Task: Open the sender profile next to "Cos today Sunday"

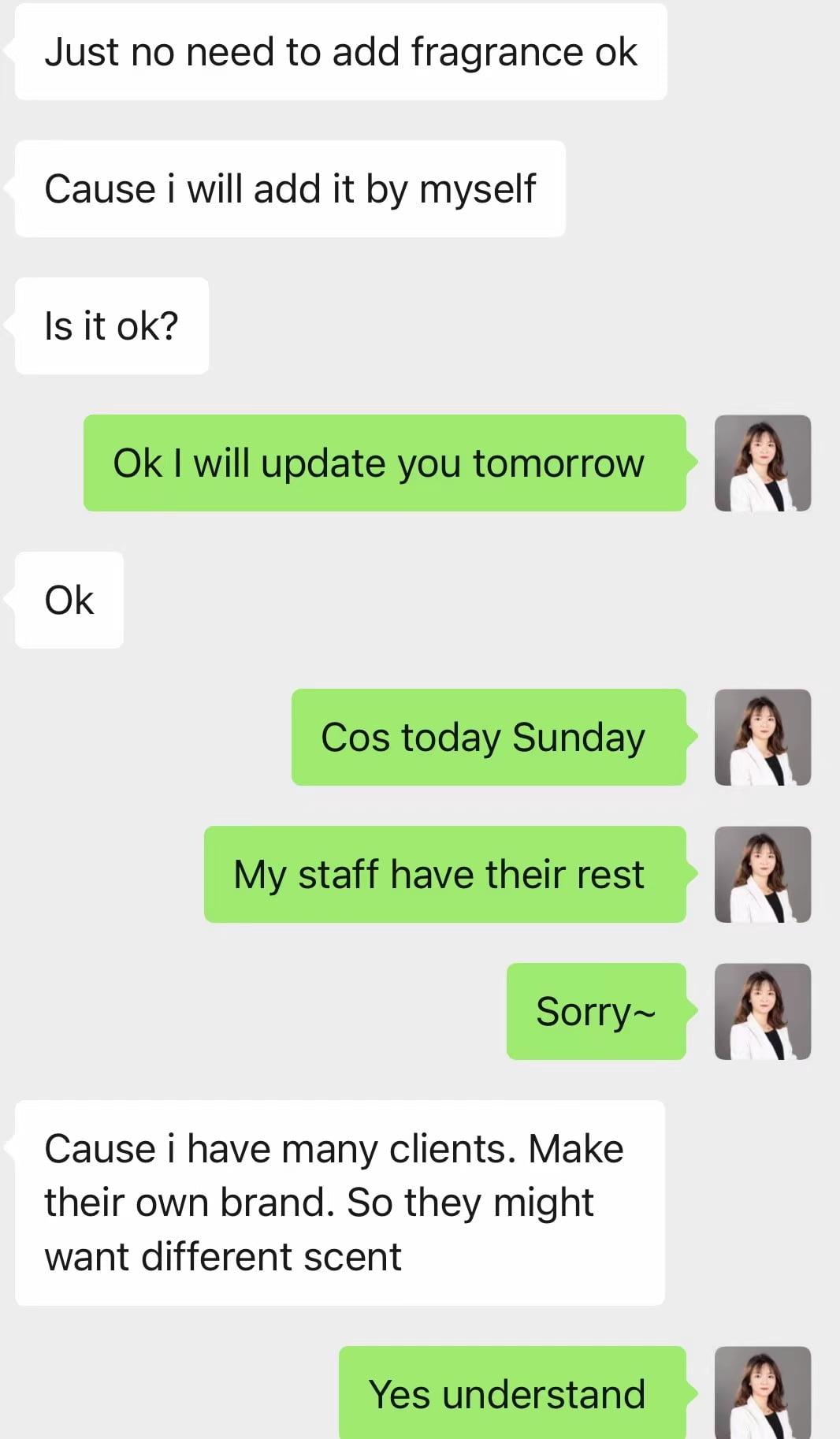Action: 763,738
